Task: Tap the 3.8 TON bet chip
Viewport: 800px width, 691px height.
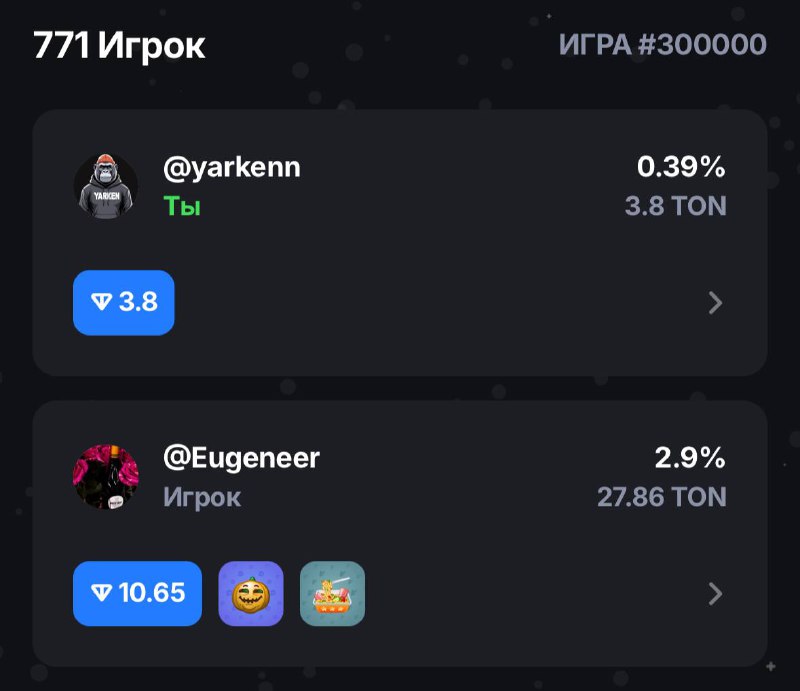Action: pyautogui.click(x=124, y=302)
